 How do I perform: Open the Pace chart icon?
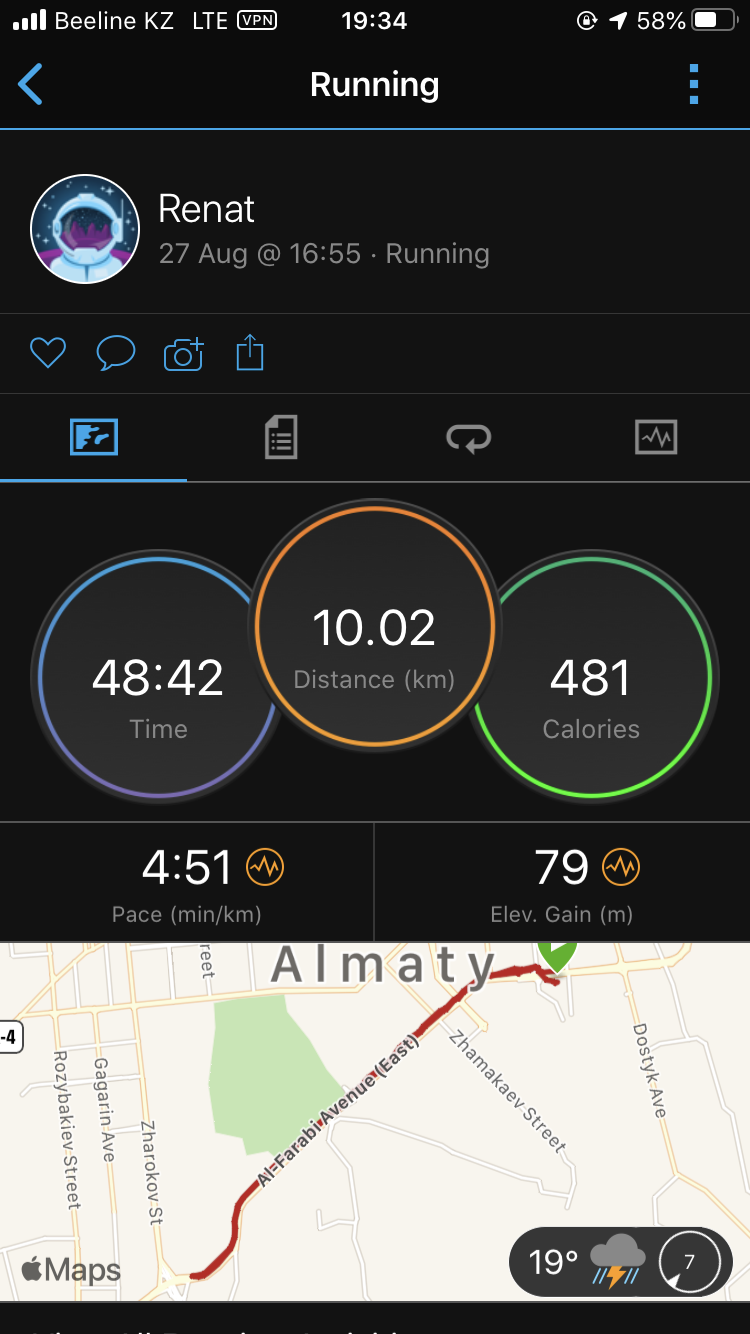tap(265, 867)
